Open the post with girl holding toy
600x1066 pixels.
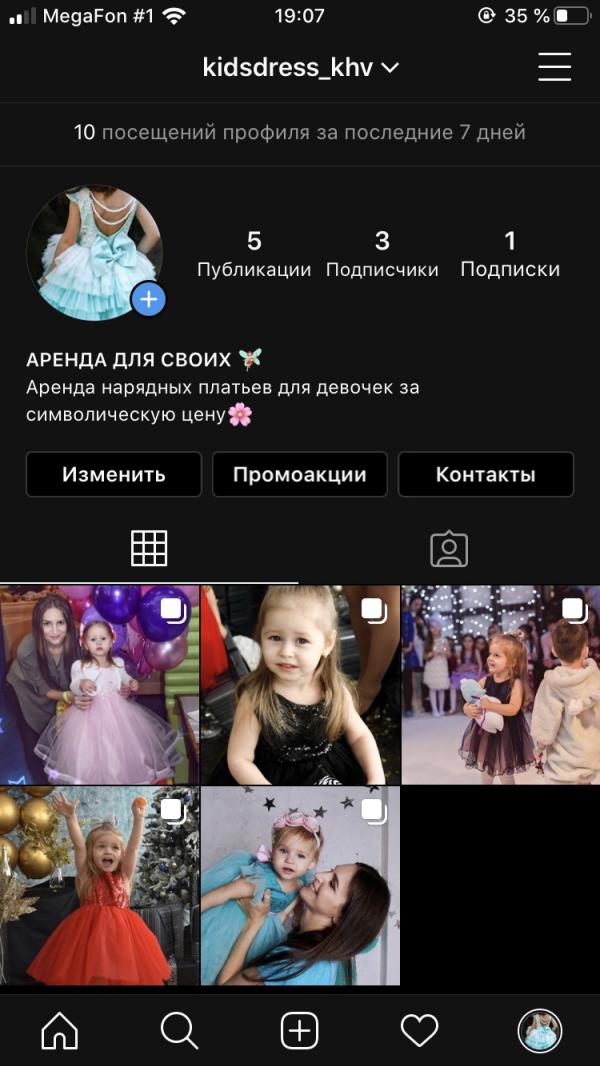pos(500,685)
